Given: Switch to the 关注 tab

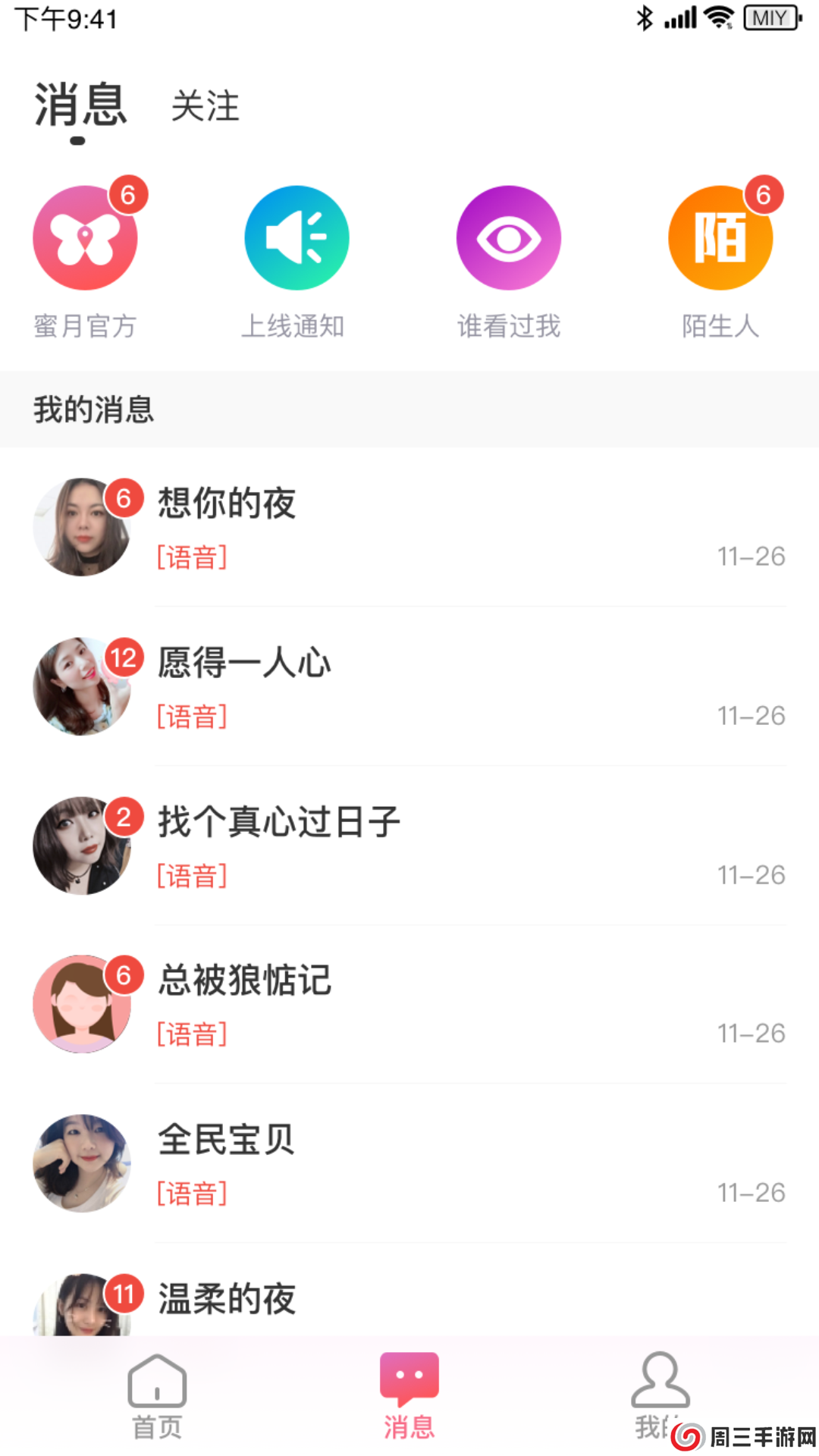Looking at the screenshot, I should coord(205,108).
